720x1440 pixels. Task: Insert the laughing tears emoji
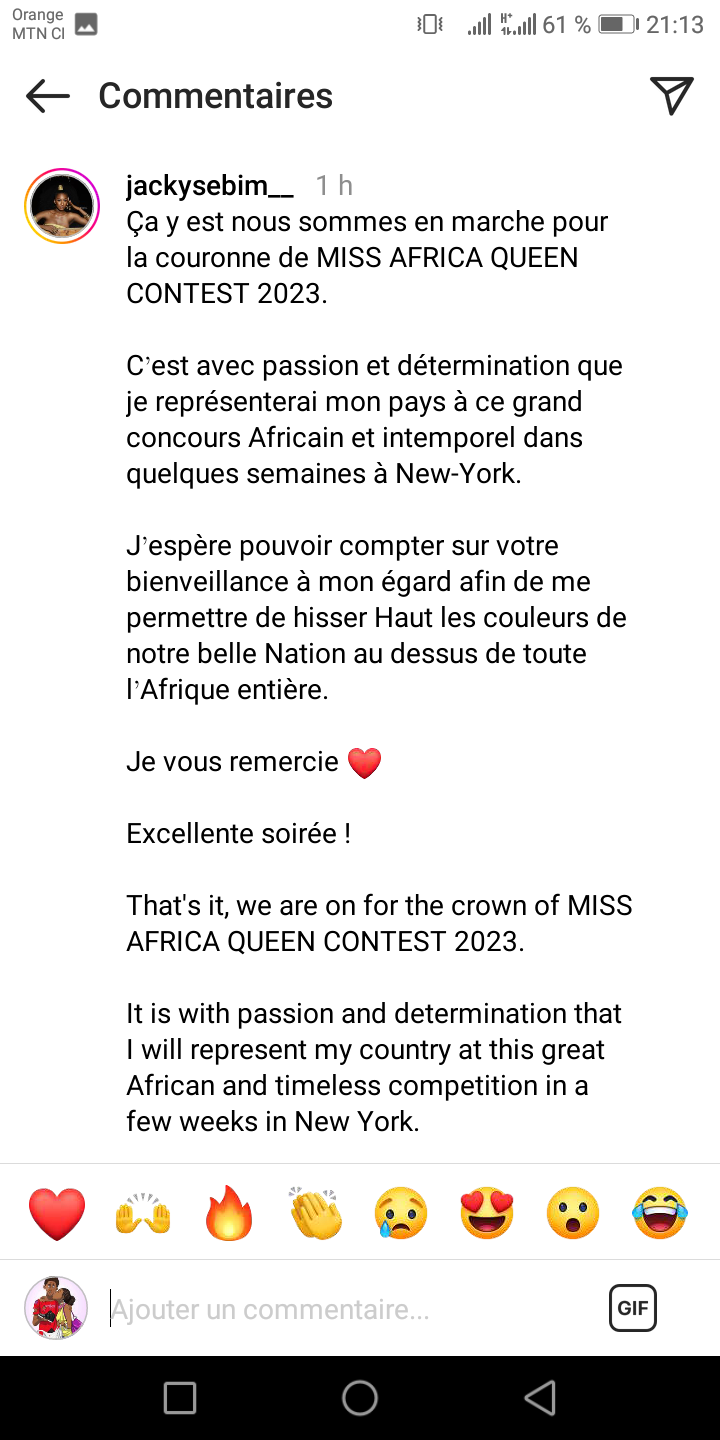click(x=660, y=1214)
